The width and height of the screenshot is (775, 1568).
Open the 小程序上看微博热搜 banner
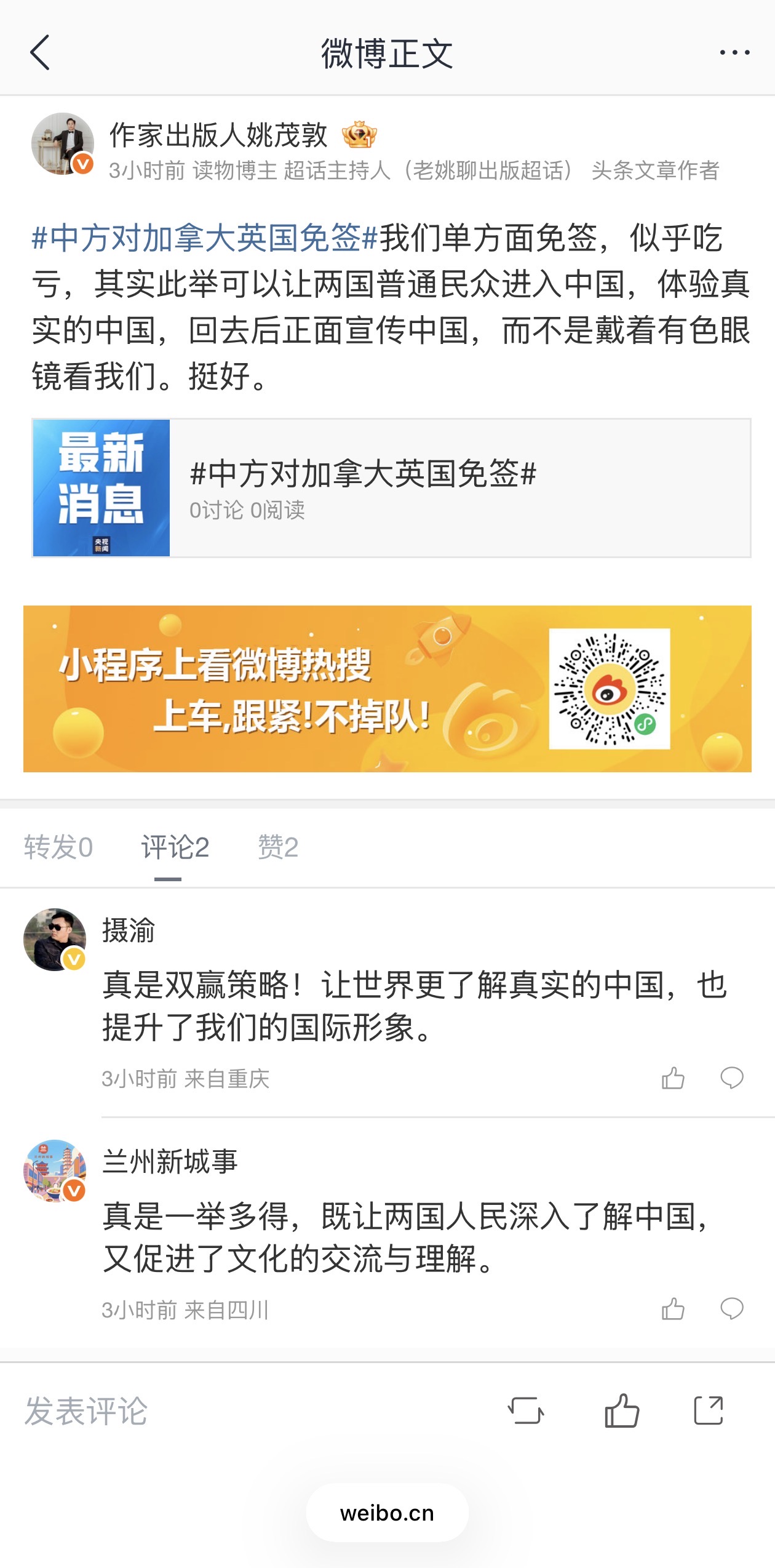pos(387,689)
